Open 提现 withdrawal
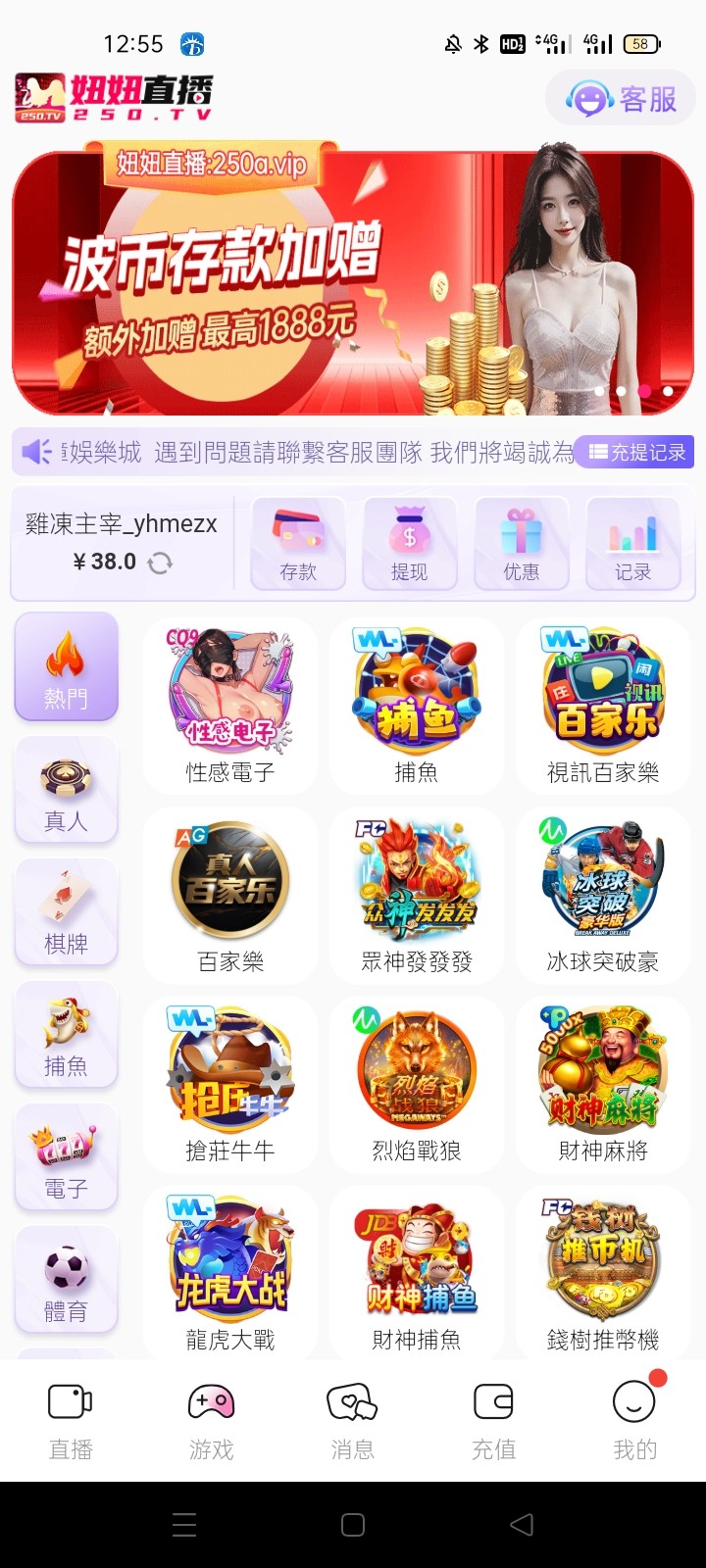The width and height of the screenshot is (706, 1568). 410,544
